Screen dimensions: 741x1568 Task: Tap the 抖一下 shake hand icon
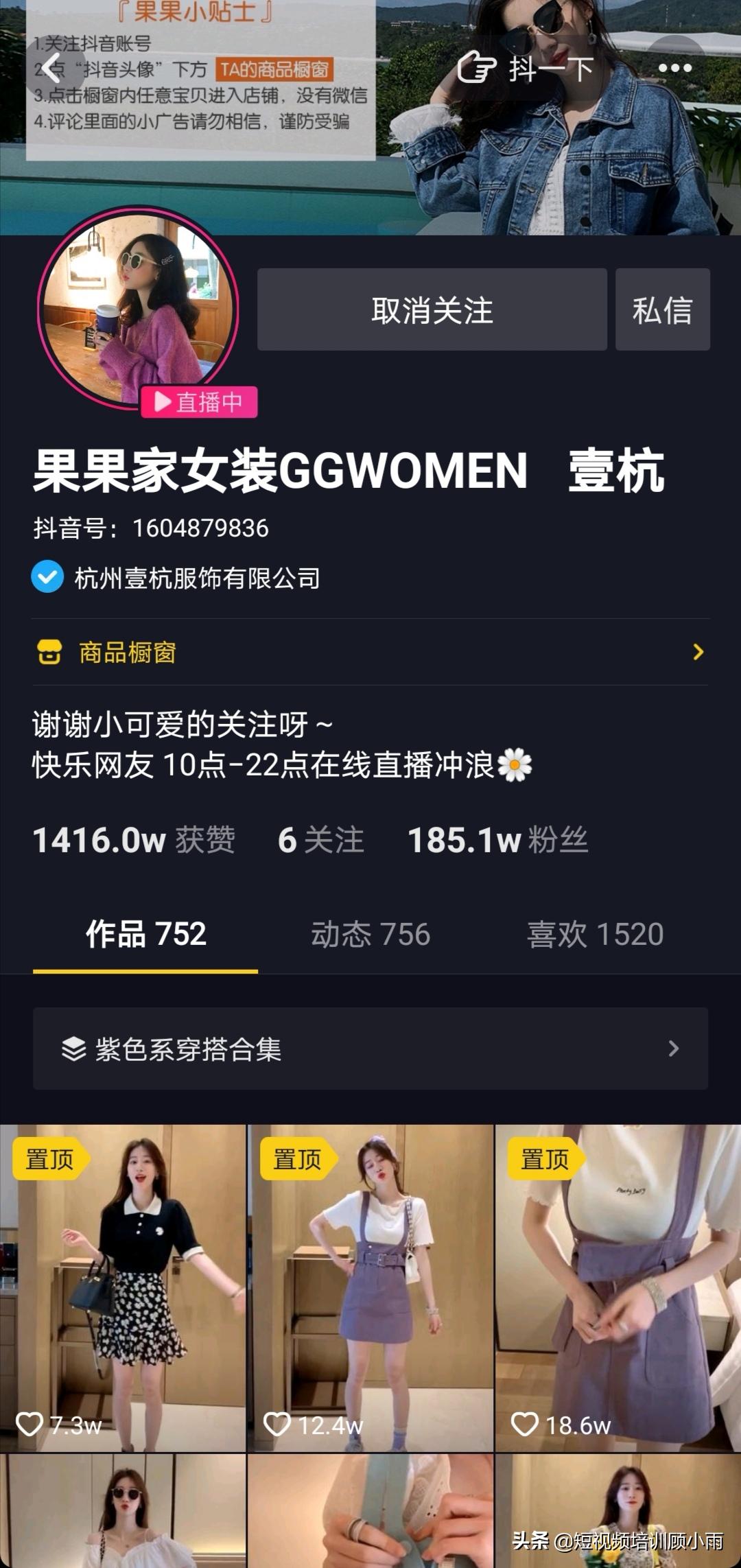(480, 68)
